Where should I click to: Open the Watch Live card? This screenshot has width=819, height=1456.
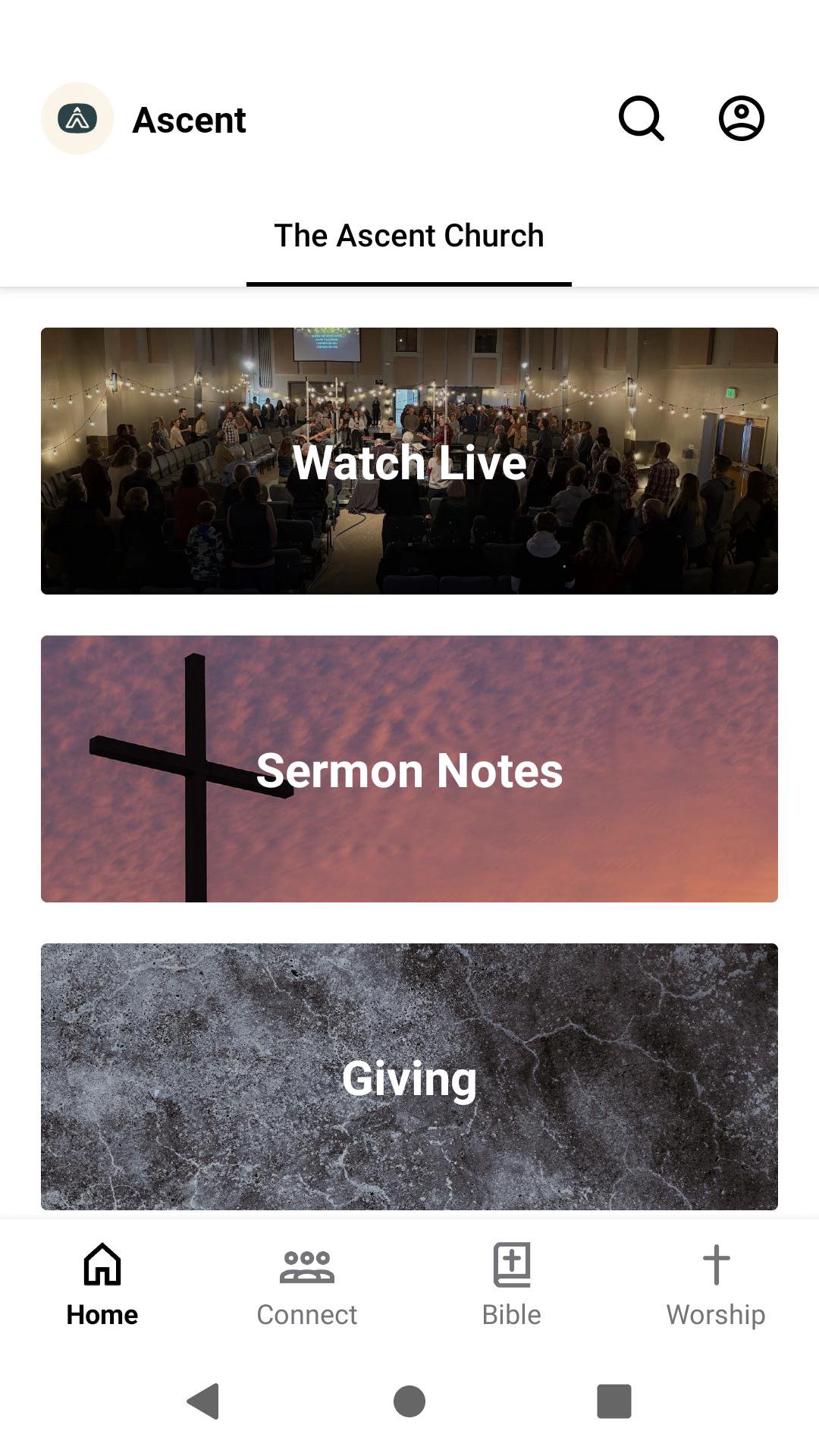coord(409,461)
